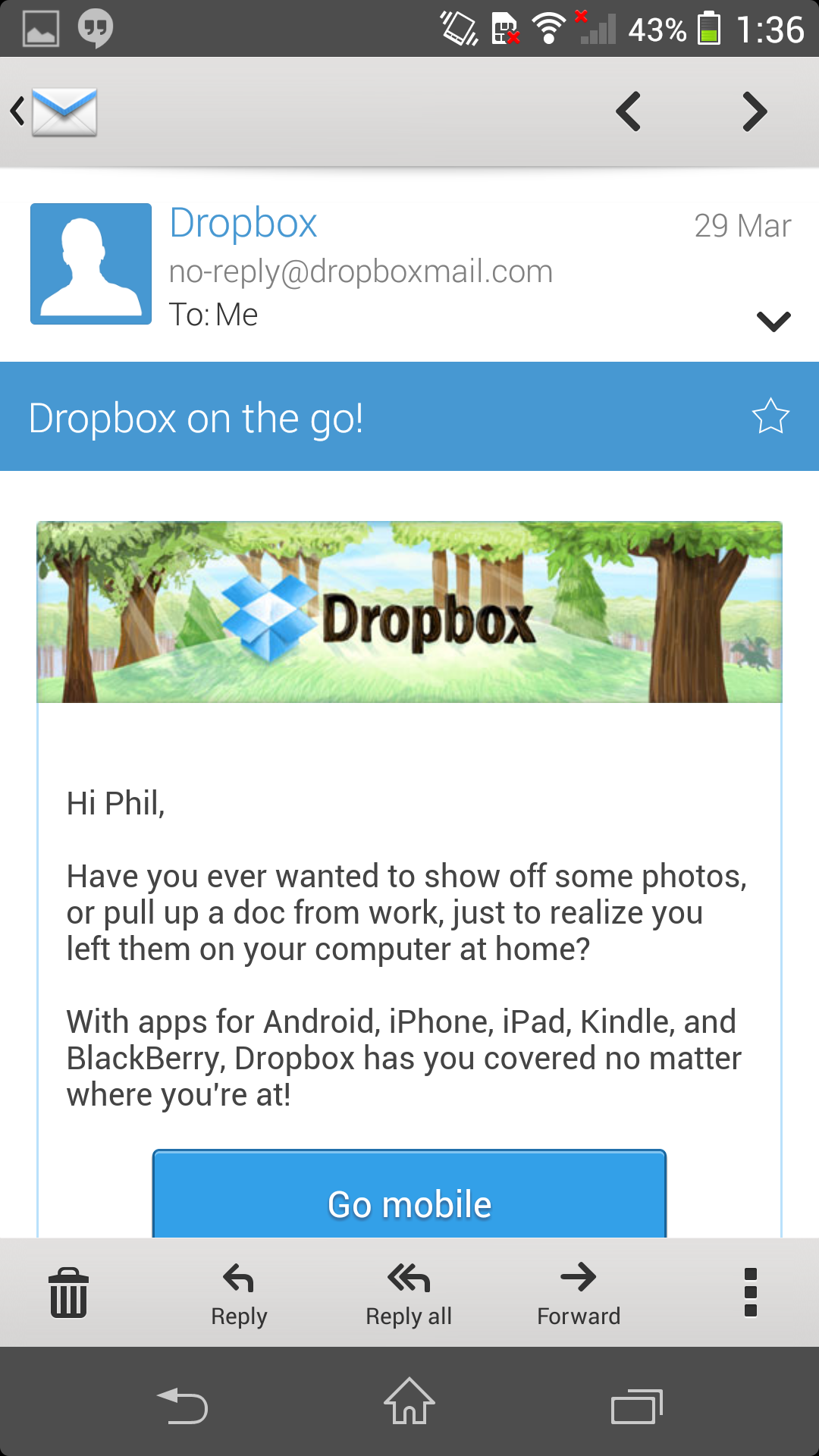Tap the system home button
Viewport: 819px width, 1456px height.
point(409,1401)
